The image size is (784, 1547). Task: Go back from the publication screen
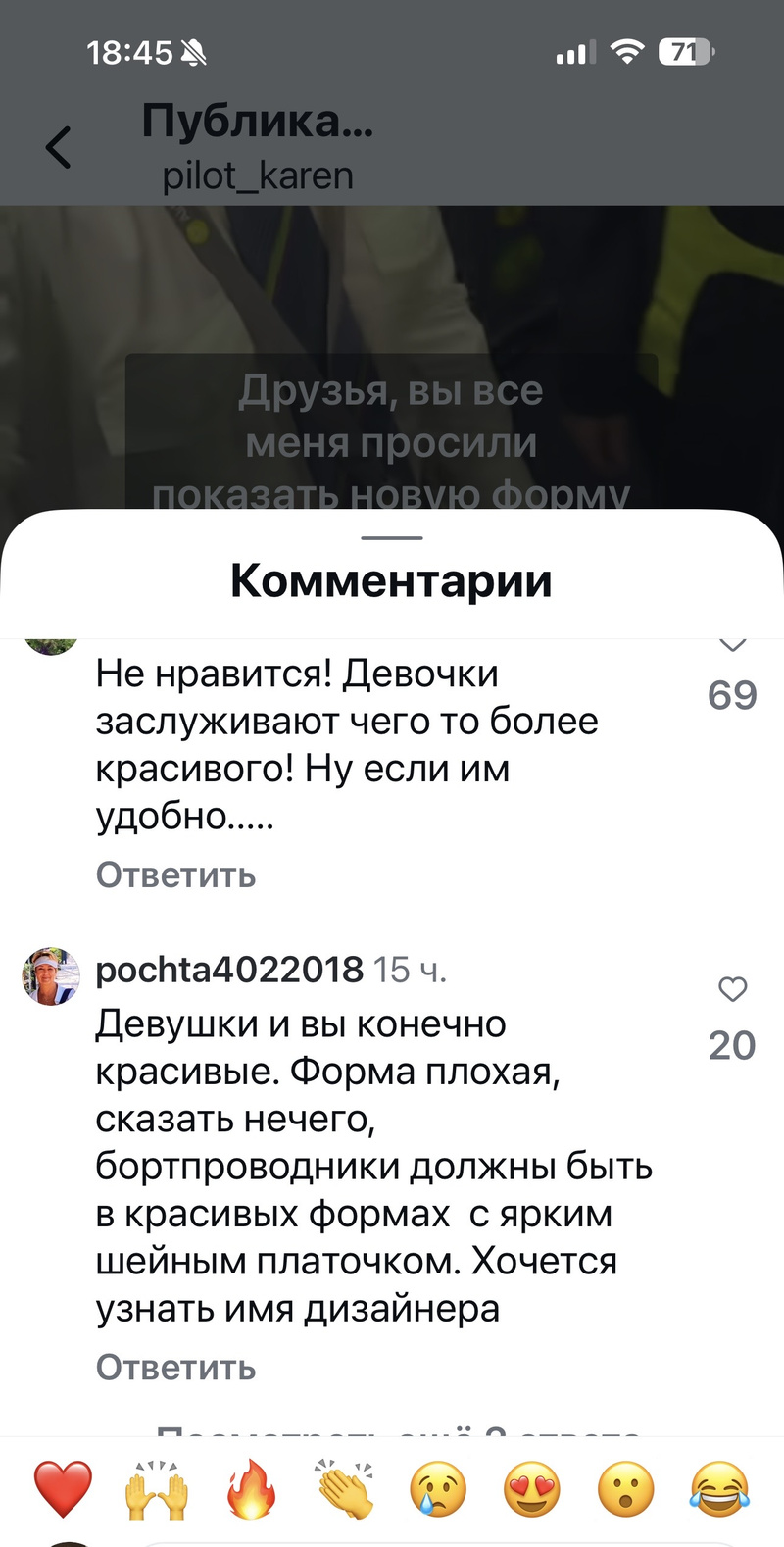[x=59, y=148]
